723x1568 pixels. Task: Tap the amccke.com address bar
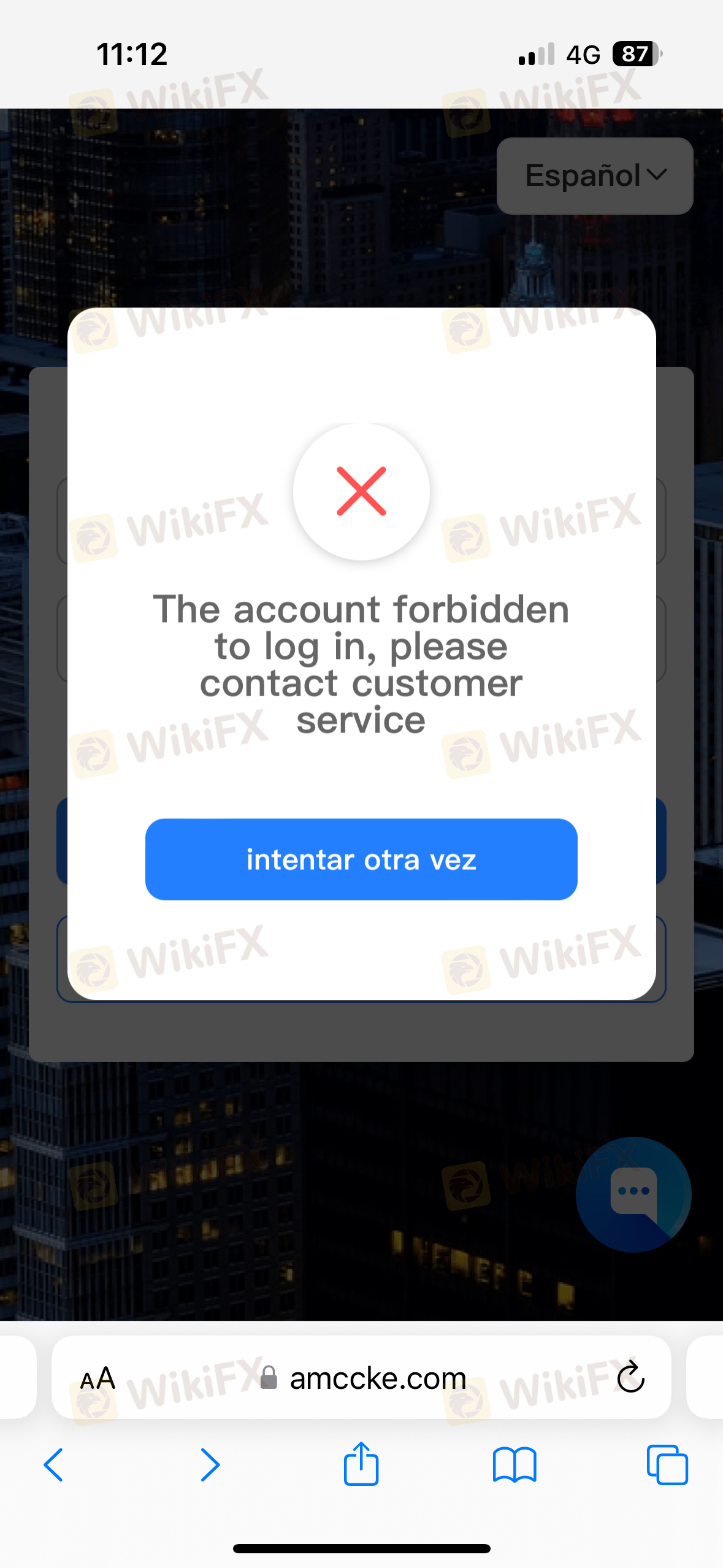click(377, 1378)
